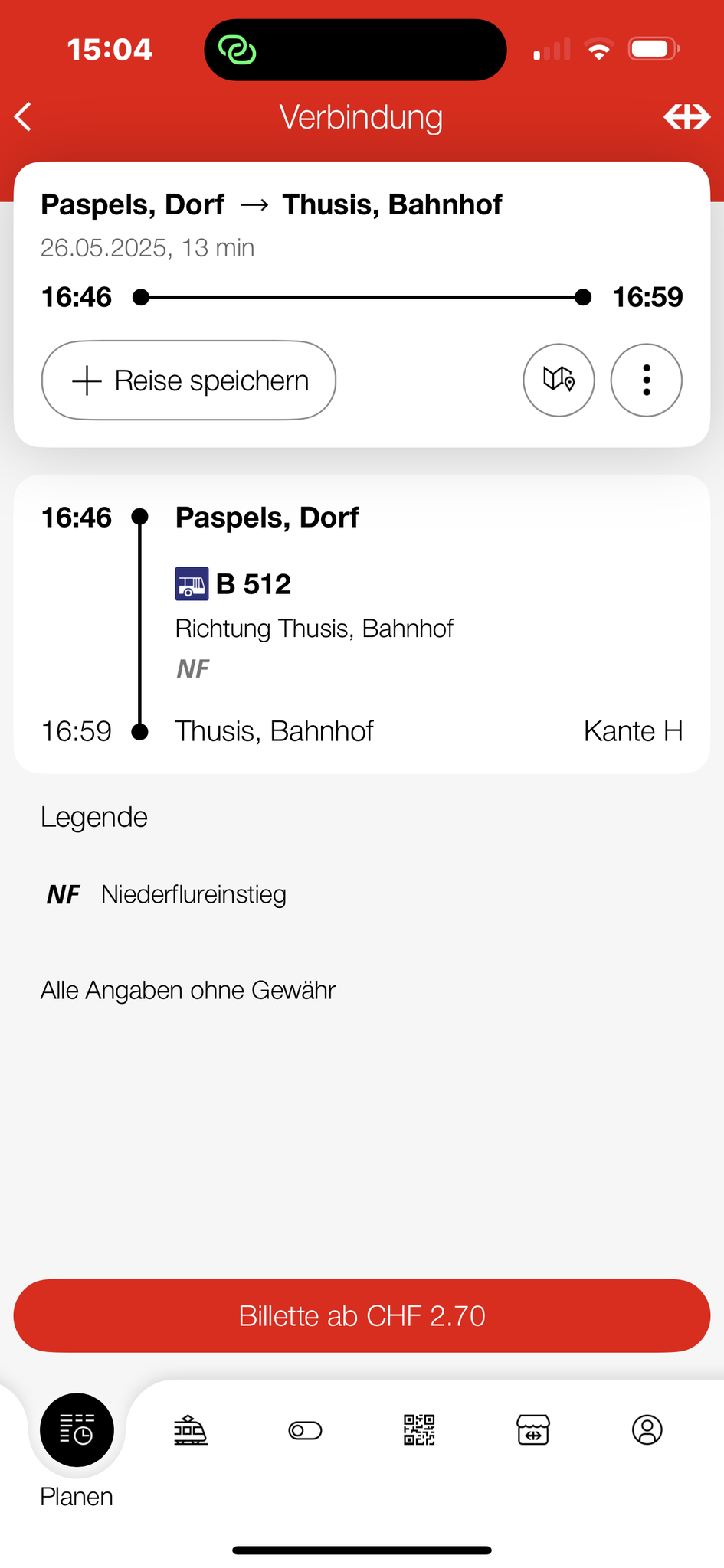Viewport: 724px width, 1568px height.
Task: Switch to the train trips tab
Action: (x=191, y=1430)
